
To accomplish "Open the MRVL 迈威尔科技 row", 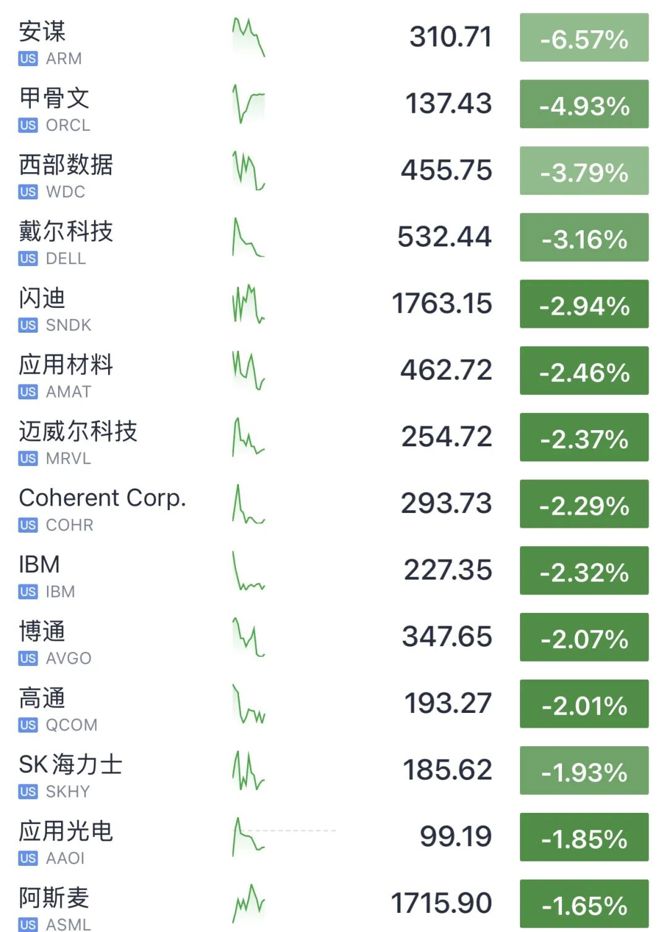I will 334,438.
